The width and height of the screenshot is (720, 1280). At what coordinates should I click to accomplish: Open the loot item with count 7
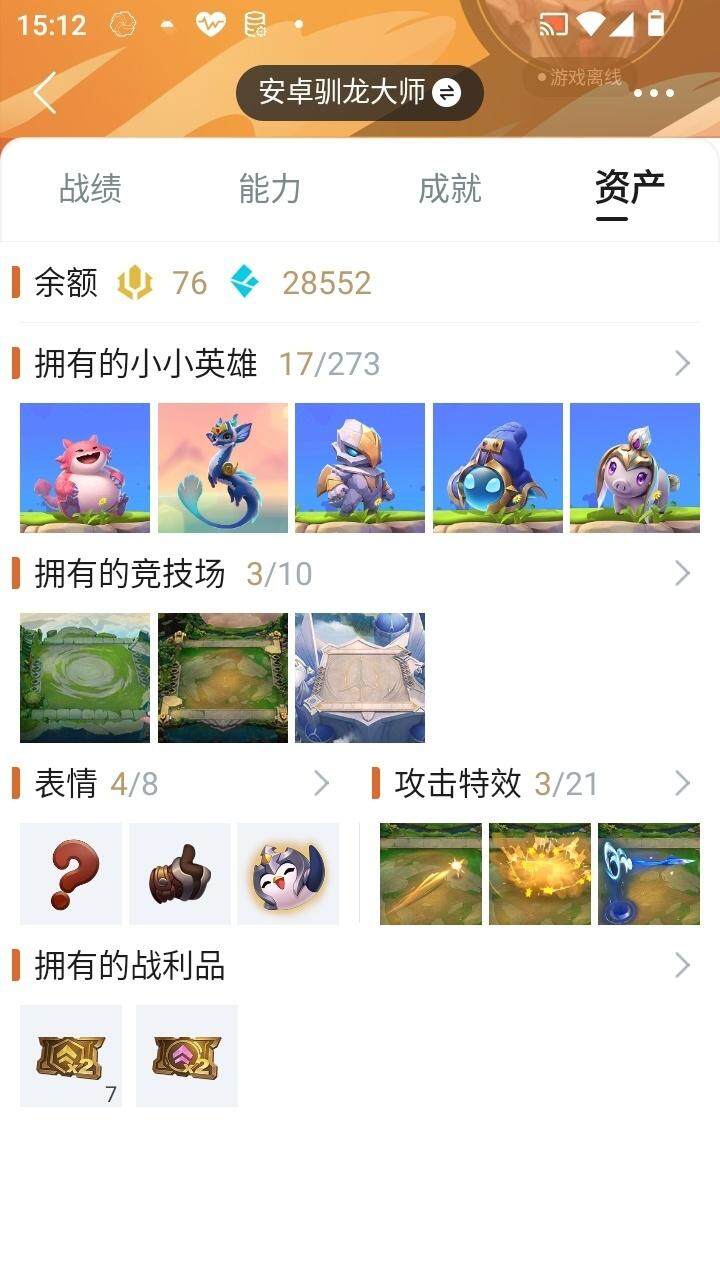(71, 1056)
